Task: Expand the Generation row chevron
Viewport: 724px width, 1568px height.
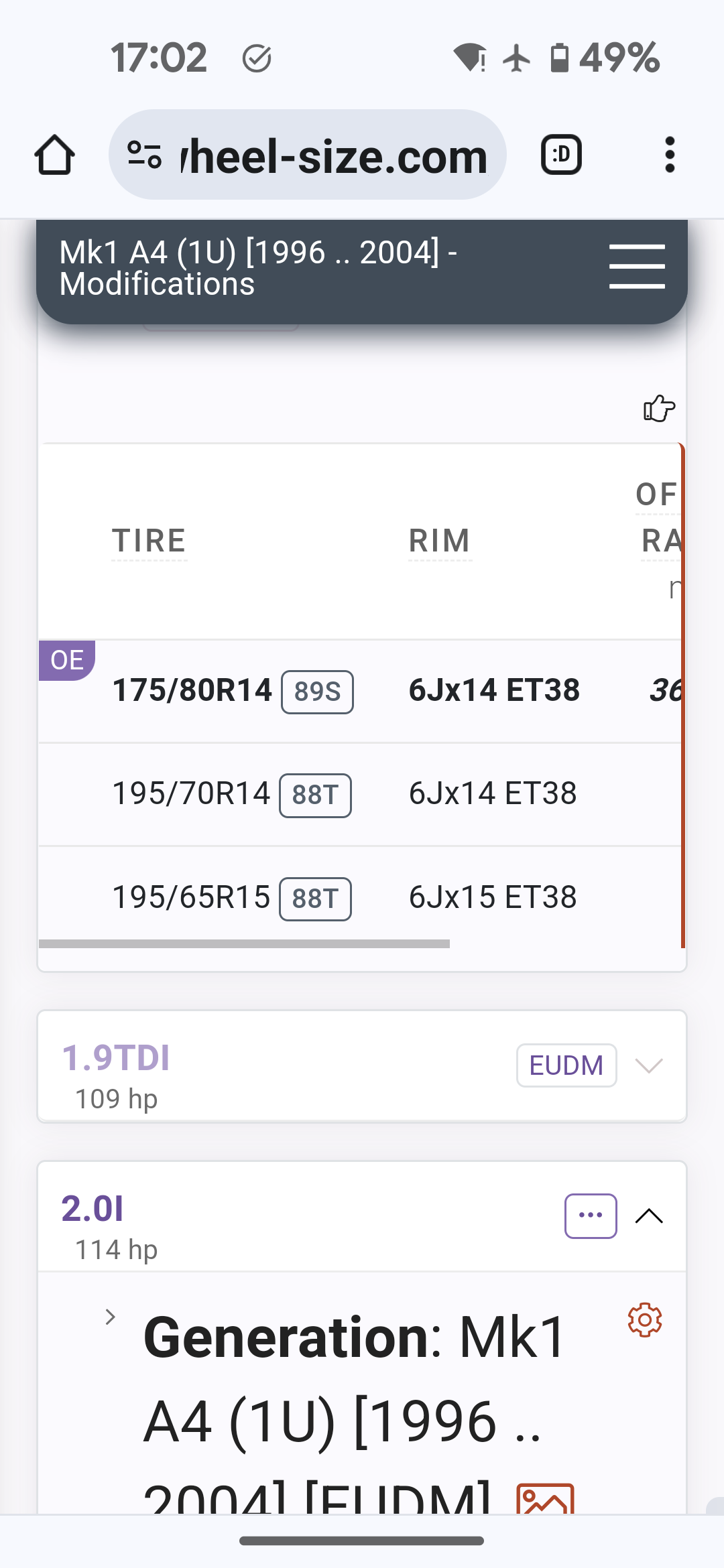Action: pyautogui.click(x=111, y=1317)
